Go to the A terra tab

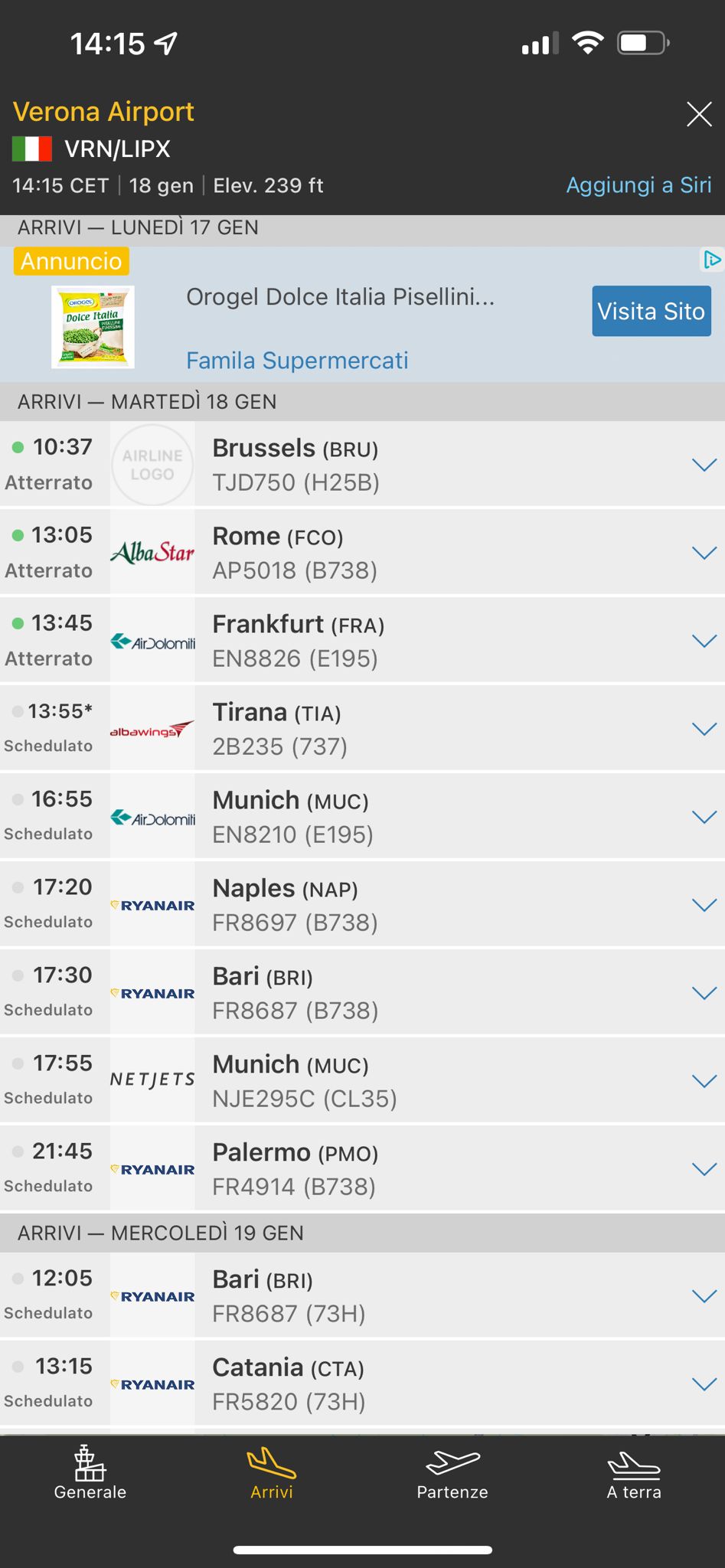coord(634,1472)
